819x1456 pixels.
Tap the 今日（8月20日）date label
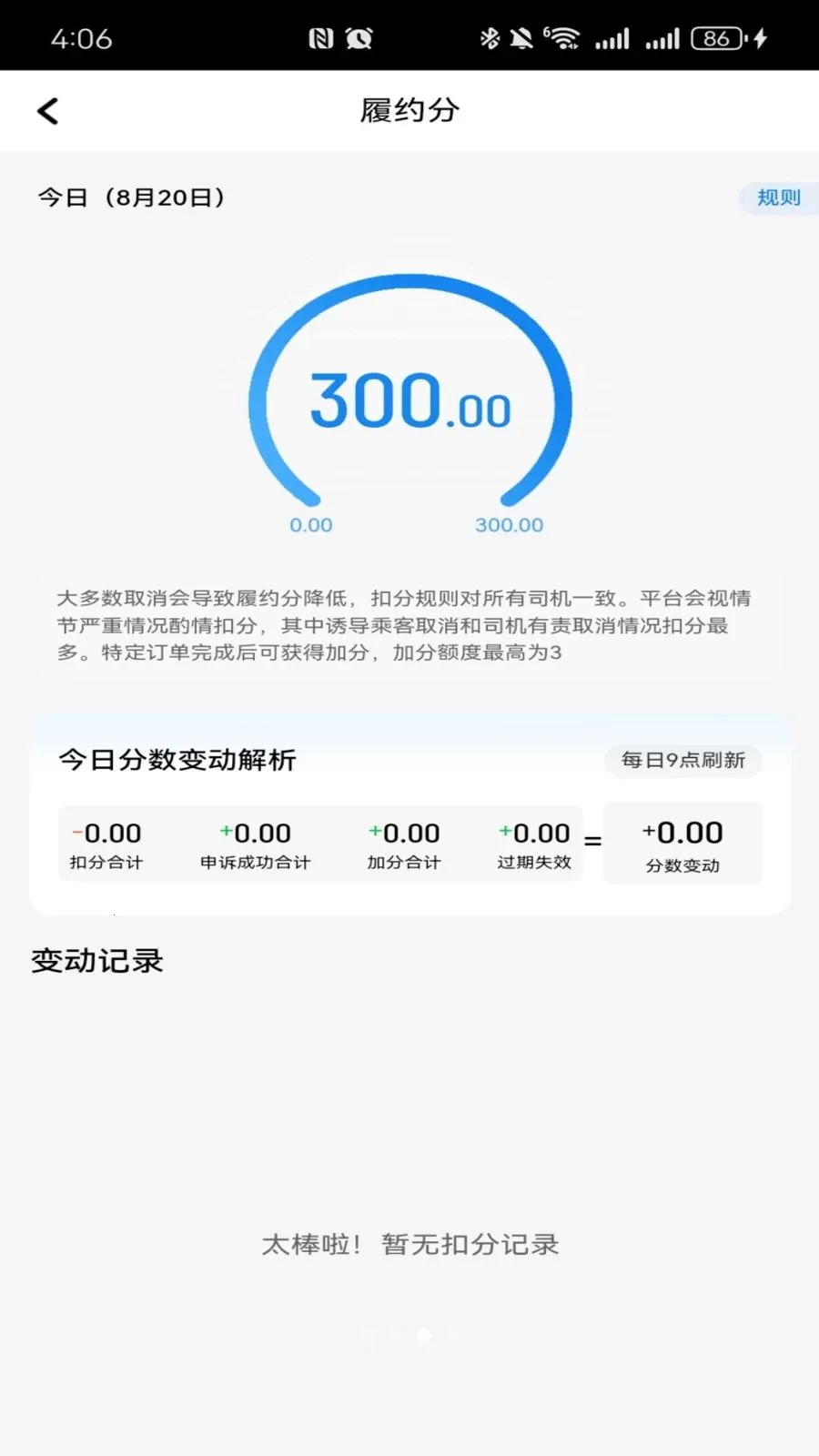point(130,197)
